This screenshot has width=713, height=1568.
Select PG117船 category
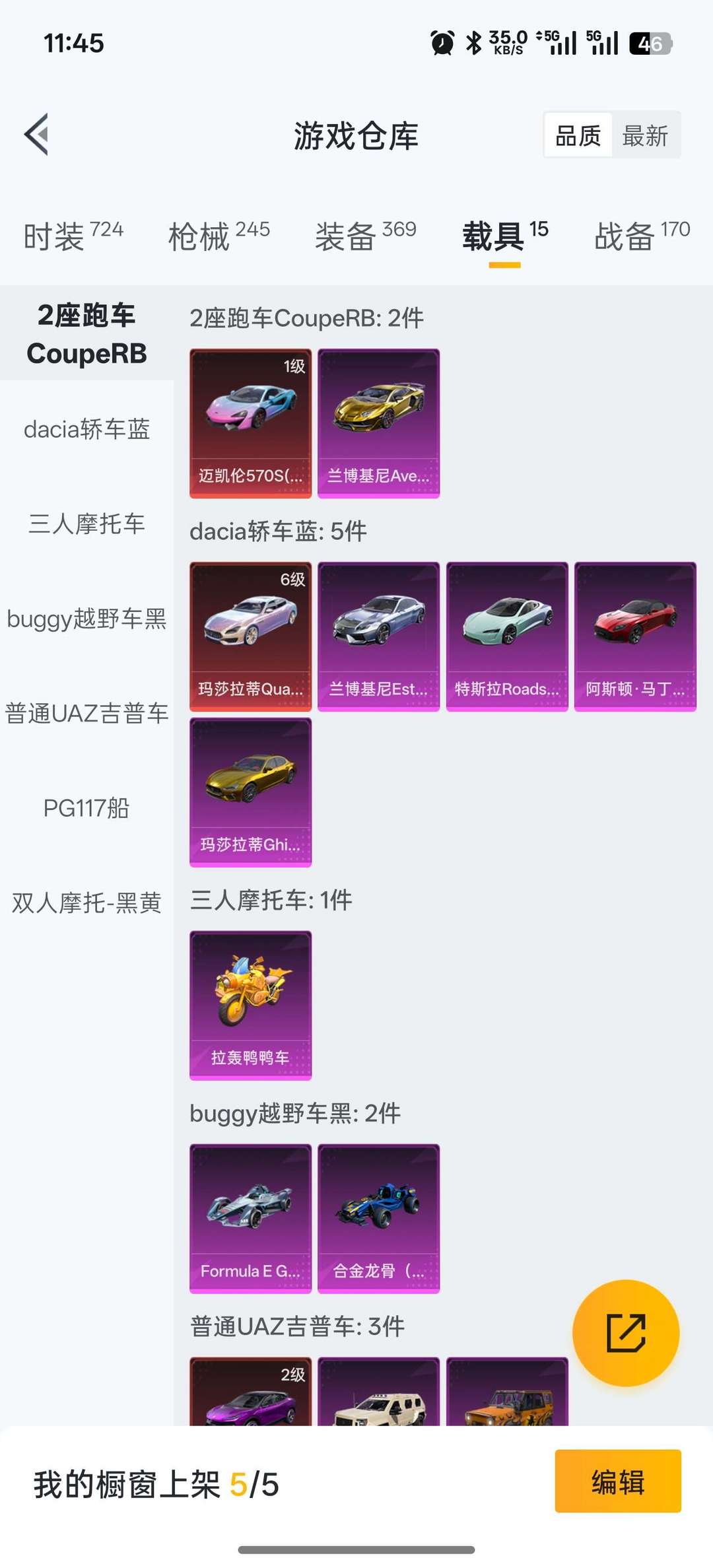coord(86,808)
